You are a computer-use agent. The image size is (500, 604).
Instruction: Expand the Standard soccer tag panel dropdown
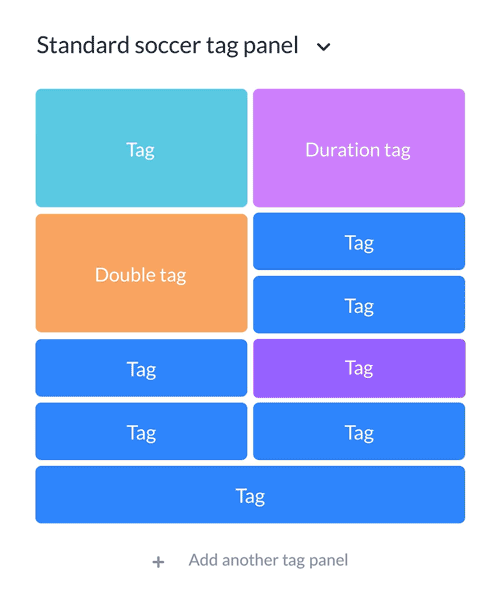(323, 47)
